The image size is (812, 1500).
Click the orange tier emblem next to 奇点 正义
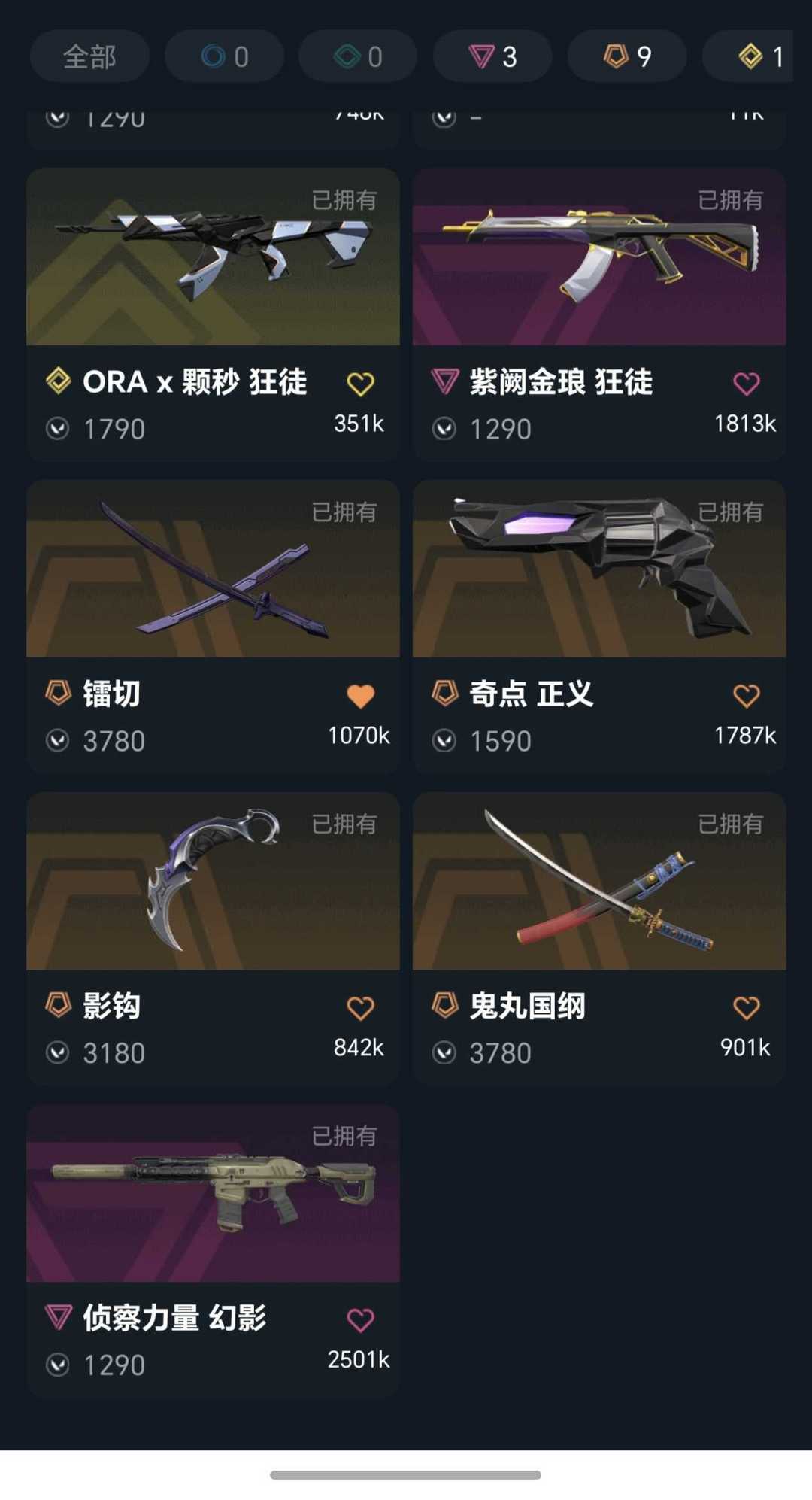point(446,694)
